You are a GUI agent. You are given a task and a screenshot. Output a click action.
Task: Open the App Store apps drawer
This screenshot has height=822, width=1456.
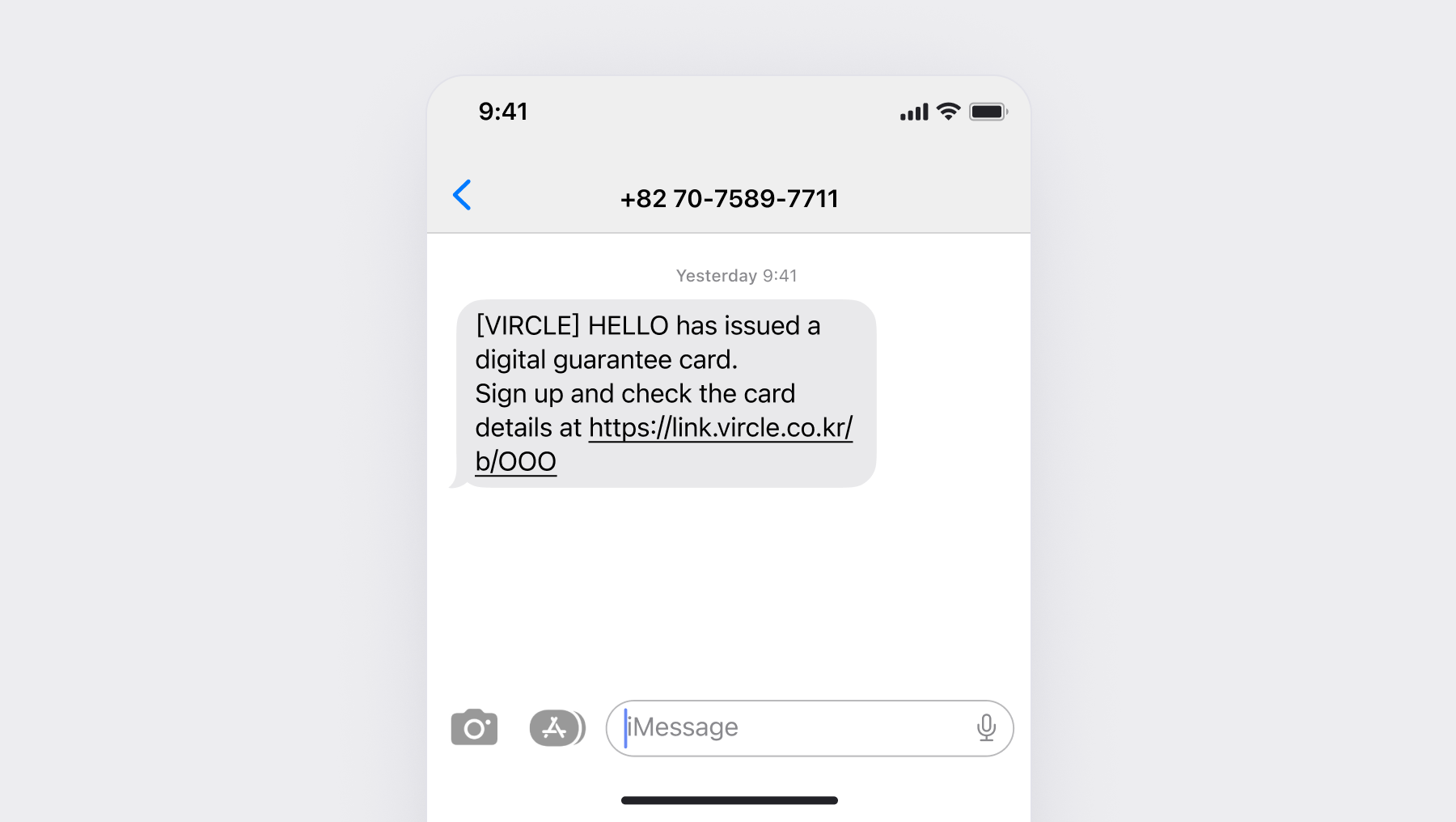[x=557, y=727]
